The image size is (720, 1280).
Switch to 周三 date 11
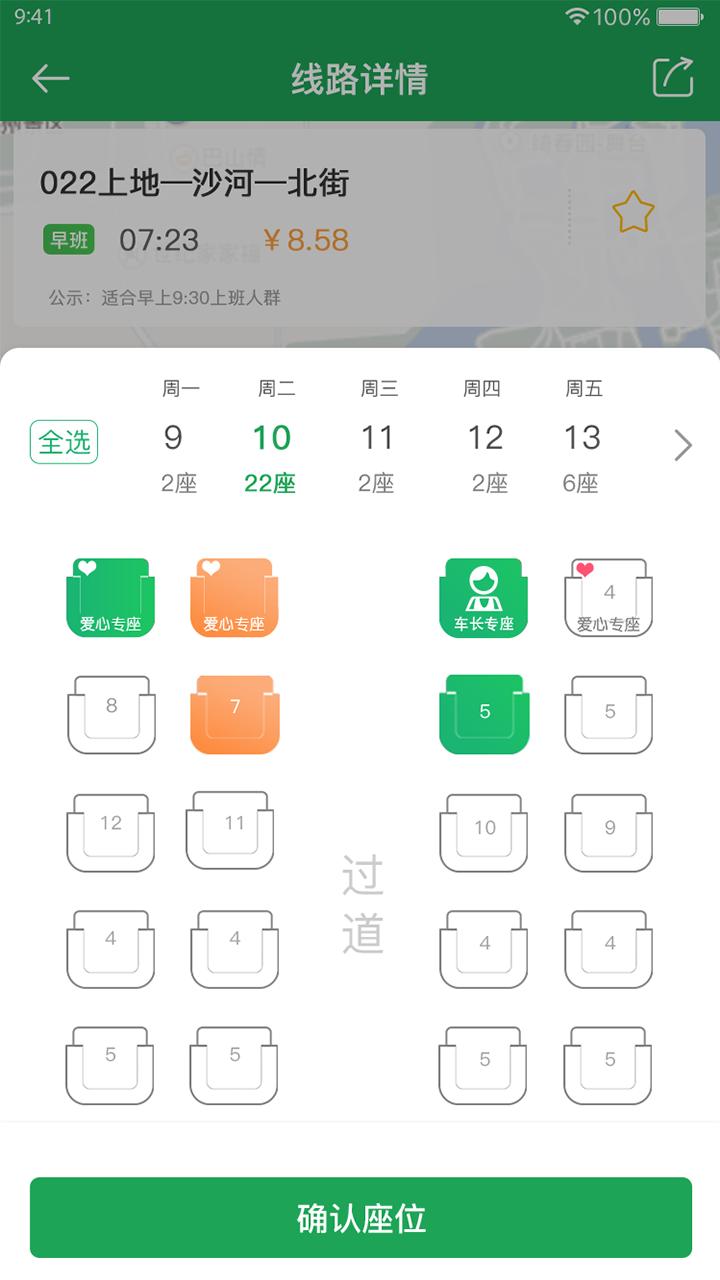click(379, 436)
